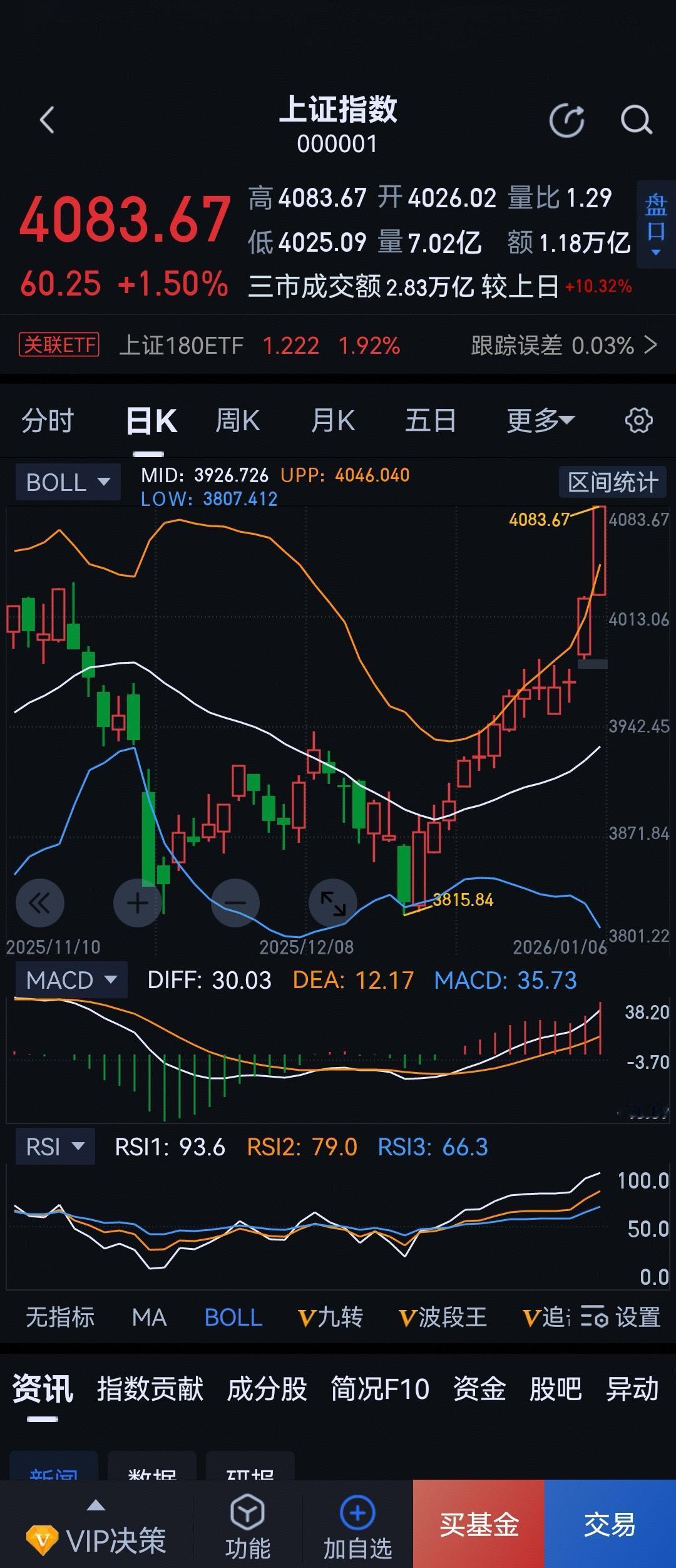Screen dimensions: 676x1568
Task: Open chart settings gear icon
Action: [x=639, y=421]
